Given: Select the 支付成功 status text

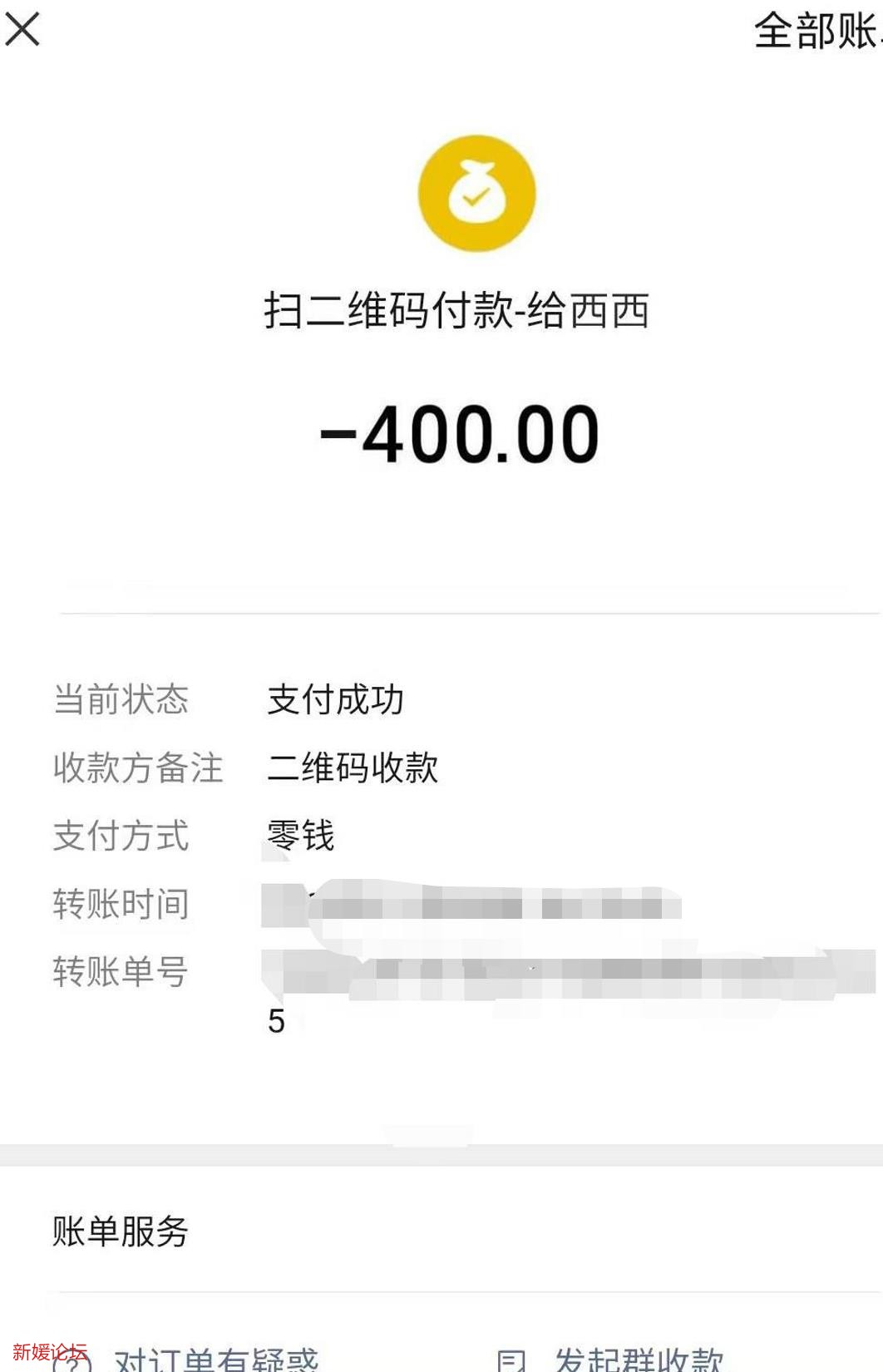Looking at the screenshot, I should pos(336,699).
